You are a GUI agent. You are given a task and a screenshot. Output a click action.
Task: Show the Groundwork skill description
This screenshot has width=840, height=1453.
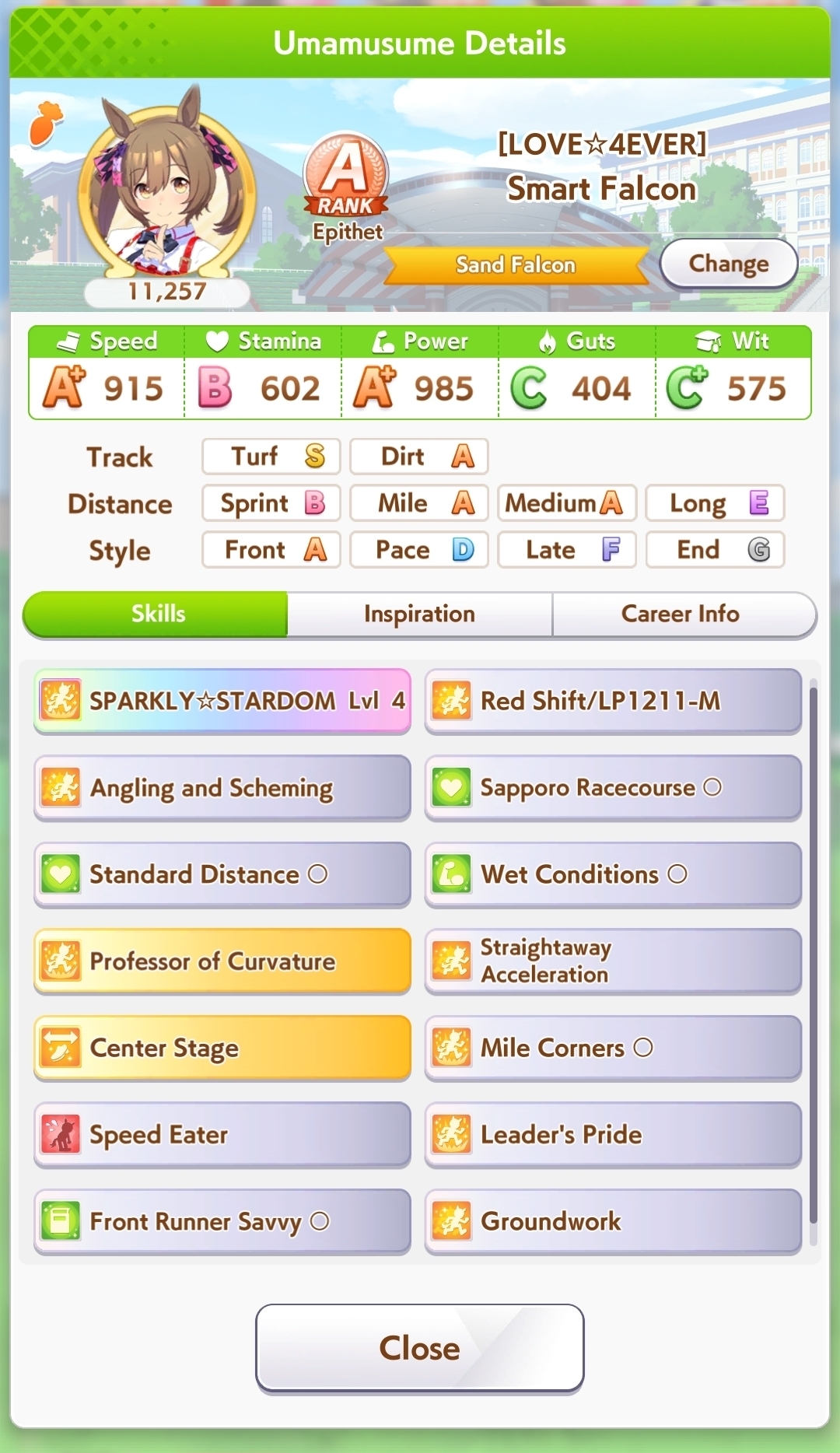click(613, 1221)
